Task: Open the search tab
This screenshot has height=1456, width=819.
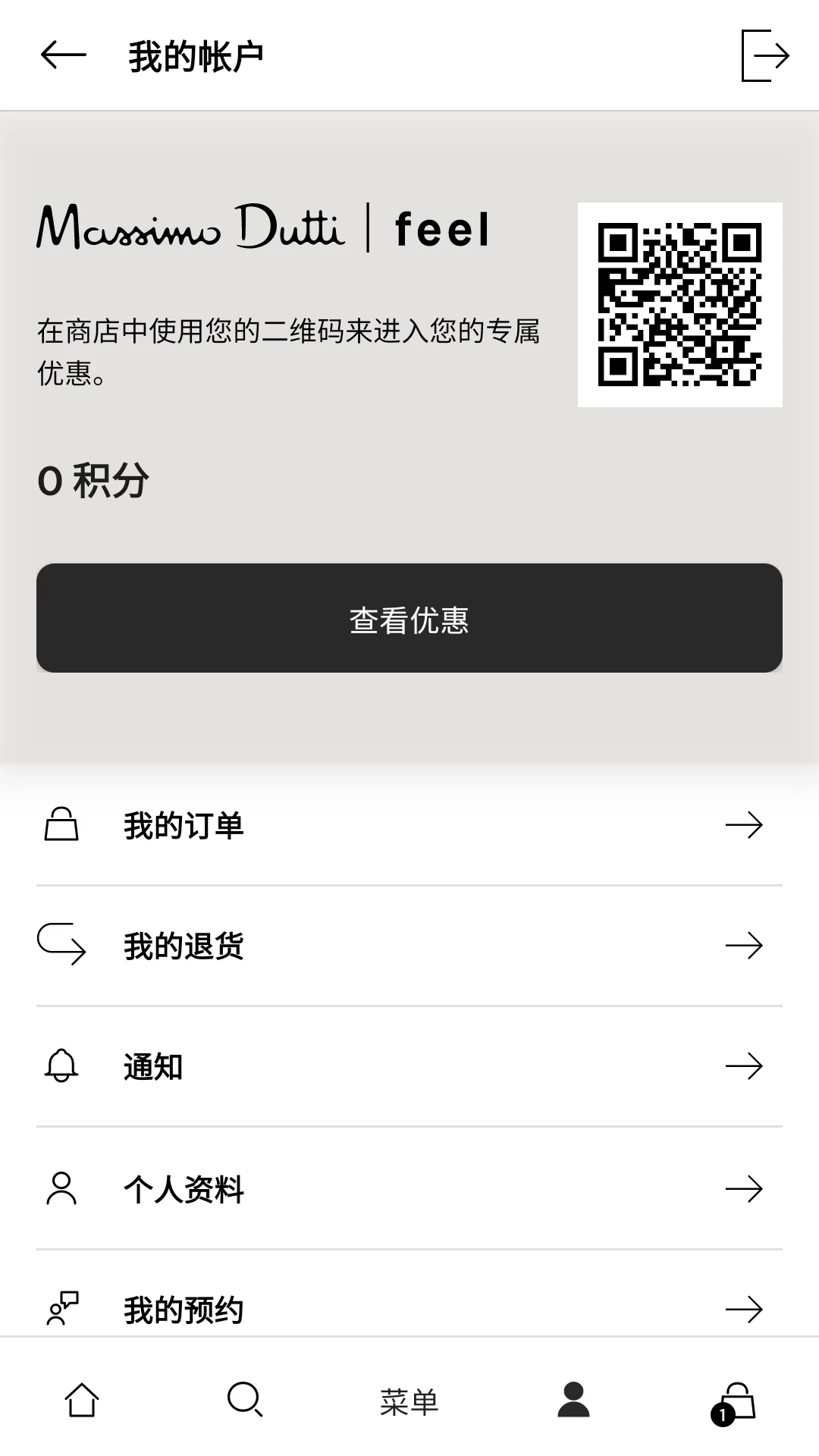Action: tap(246, 1400)
